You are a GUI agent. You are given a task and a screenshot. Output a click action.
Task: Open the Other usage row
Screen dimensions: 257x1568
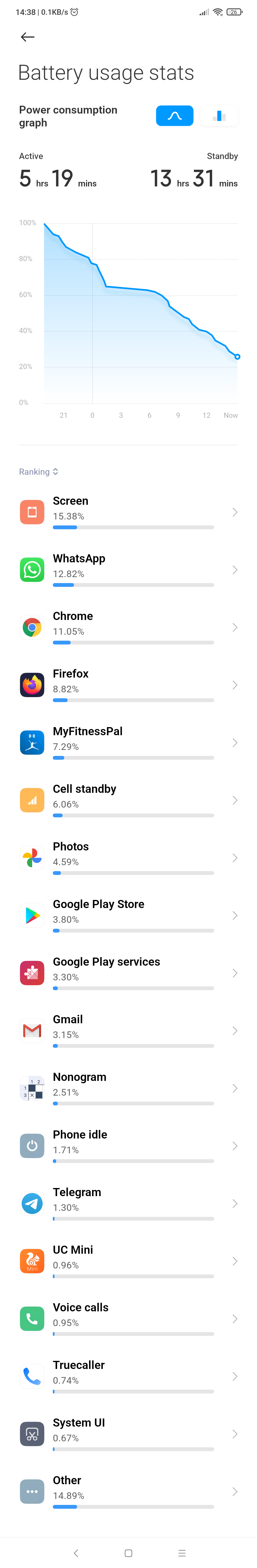tap(128, 1492)
